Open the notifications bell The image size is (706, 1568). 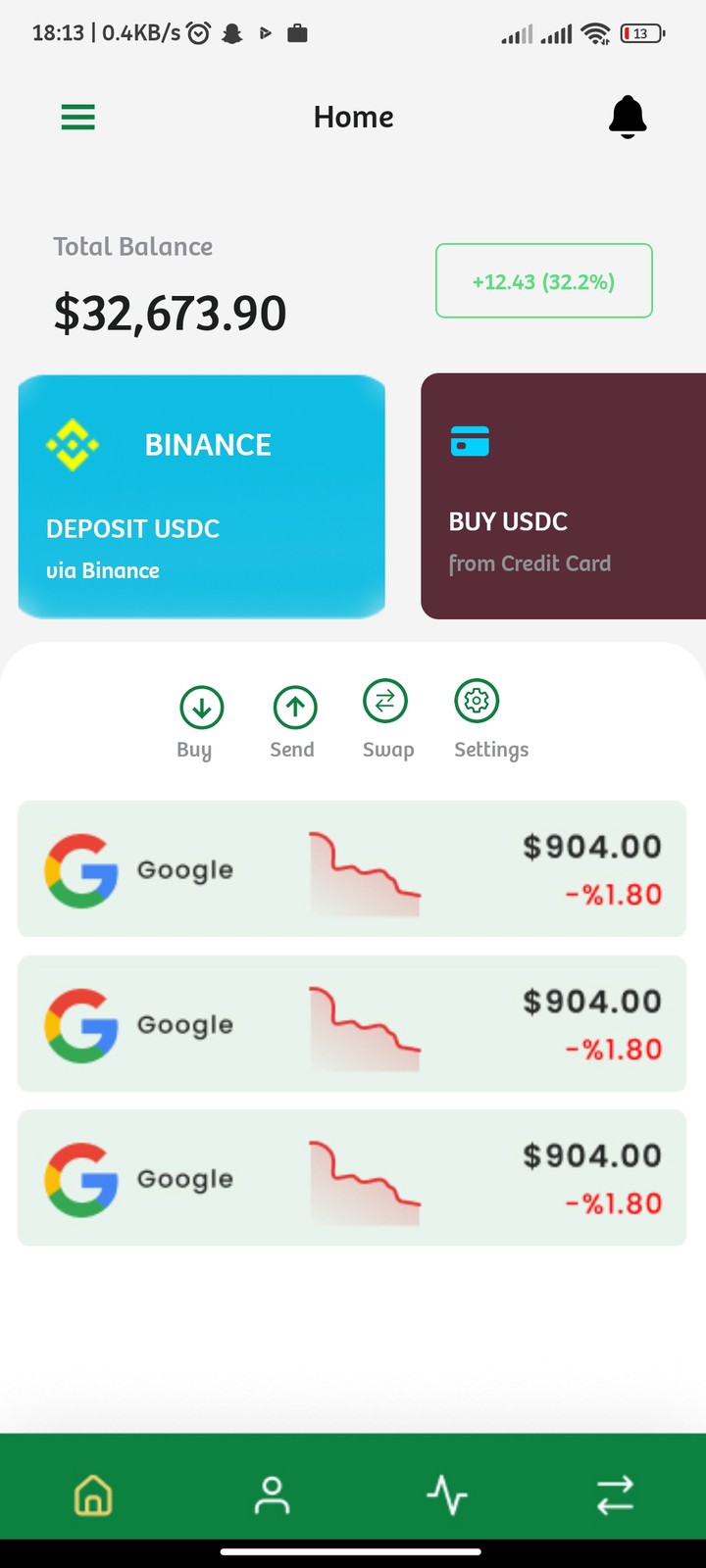tap(628, 118)
